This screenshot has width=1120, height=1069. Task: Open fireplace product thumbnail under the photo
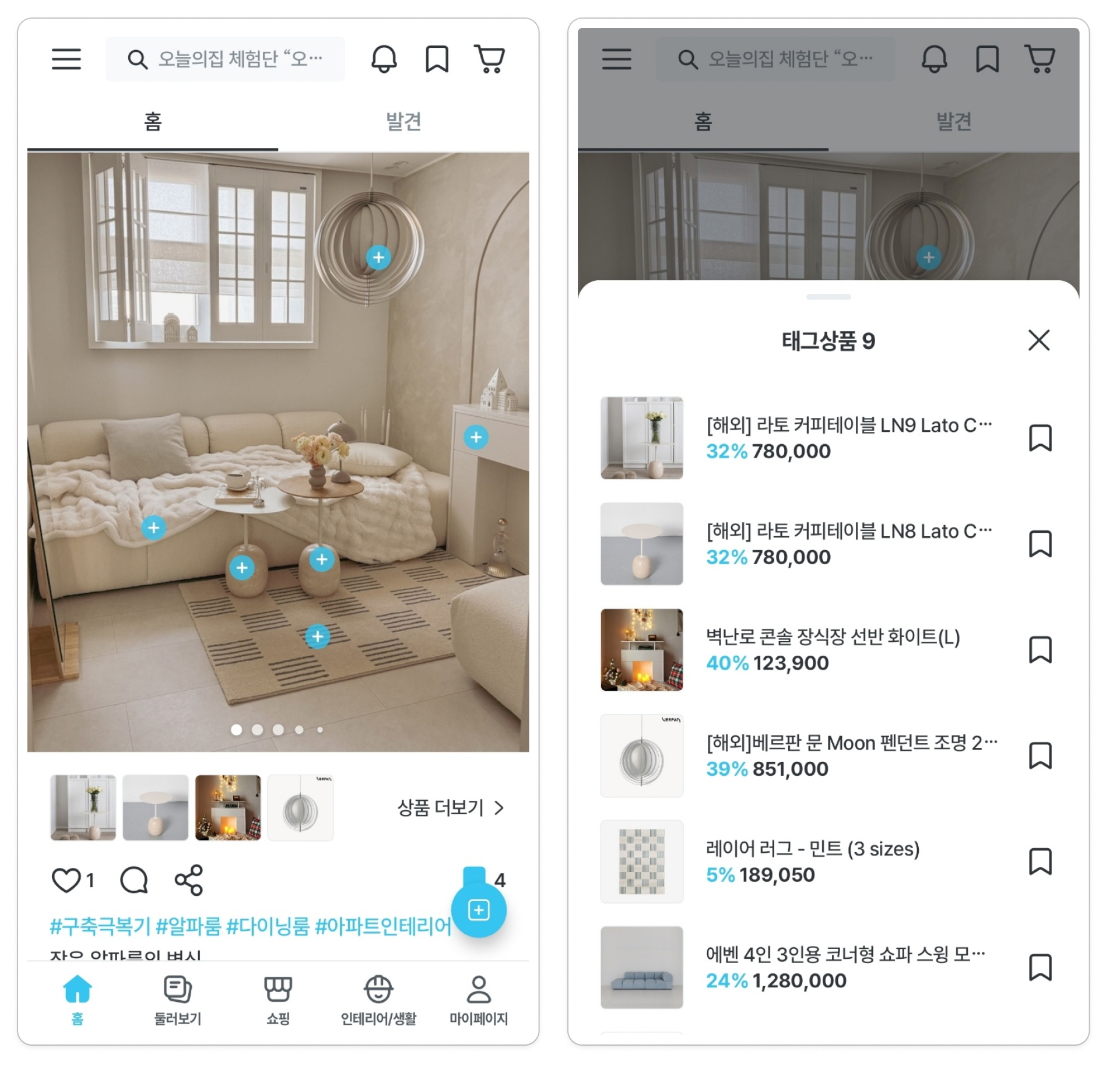click(x=227, y=807)
